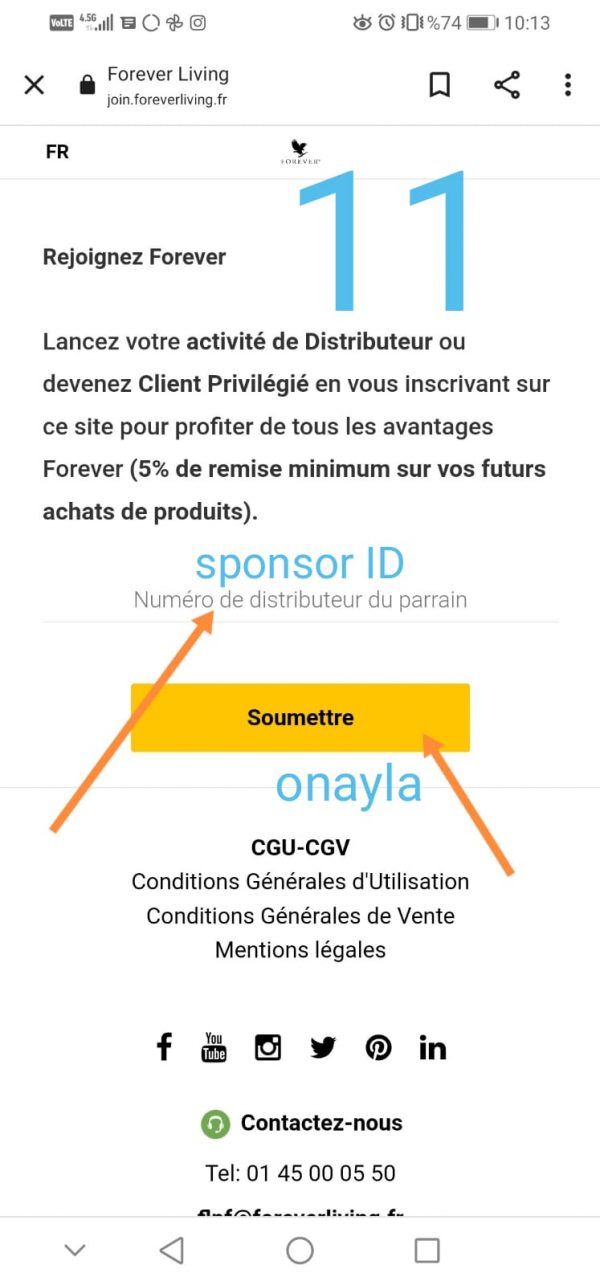Go to the Instagram profile

point(268,1047)
